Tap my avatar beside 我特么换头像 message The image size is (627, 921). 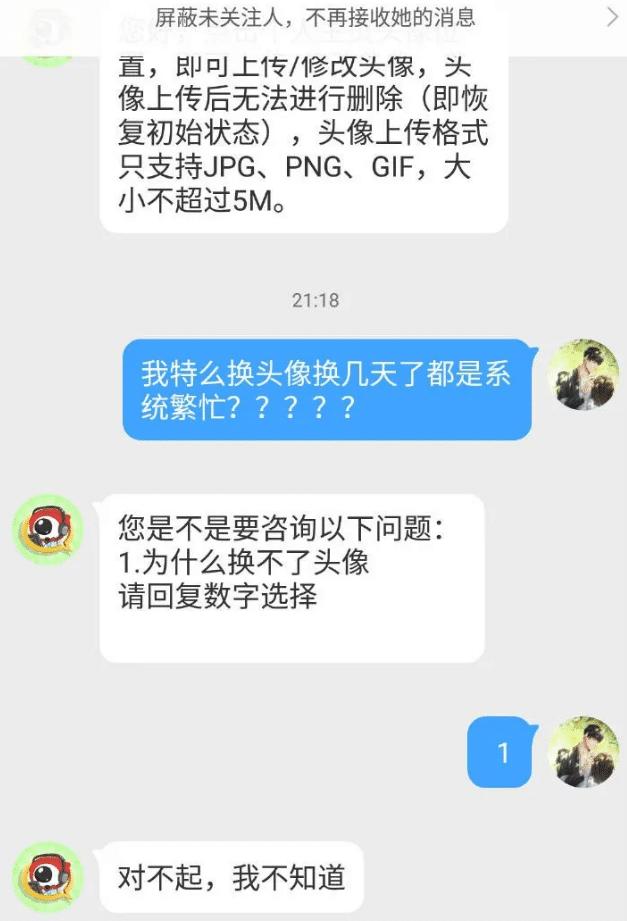[583, 373]
